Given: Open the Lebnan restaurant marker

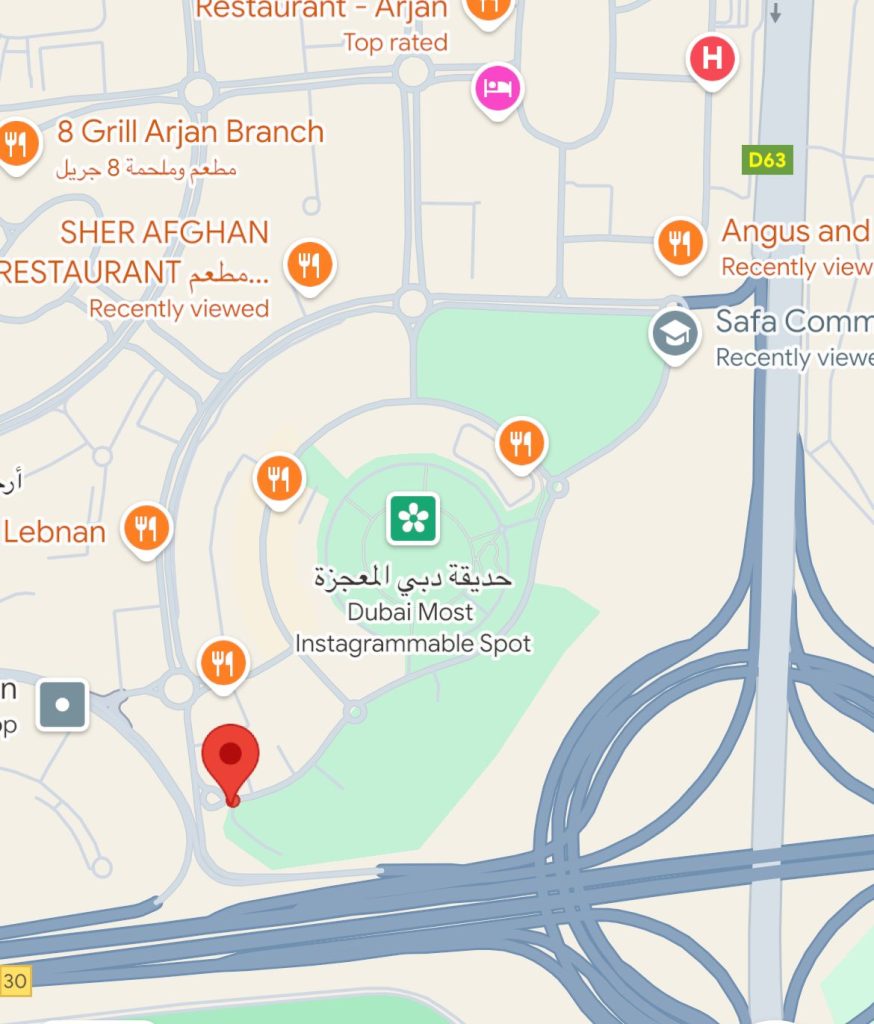Looking at the screenshot, I should click(147, 526).
